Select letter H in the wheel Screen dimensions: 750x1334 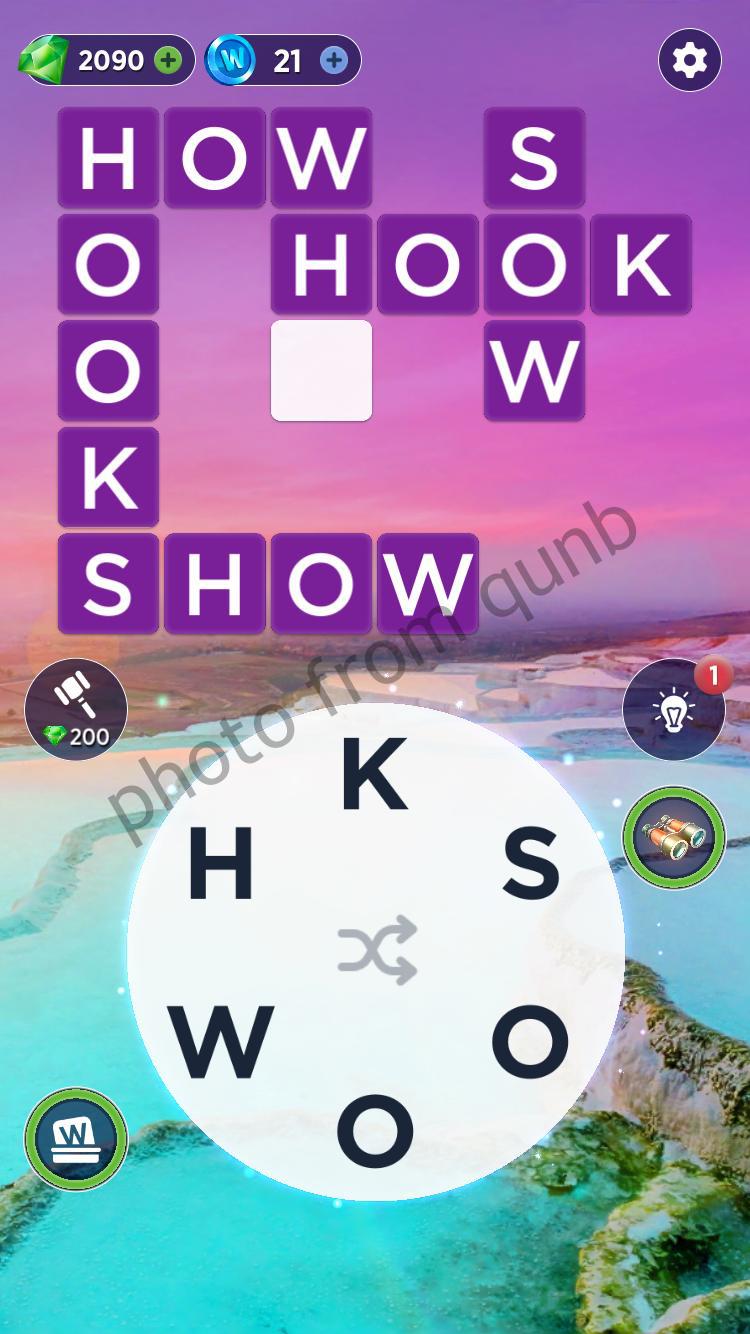click(221, 865)
